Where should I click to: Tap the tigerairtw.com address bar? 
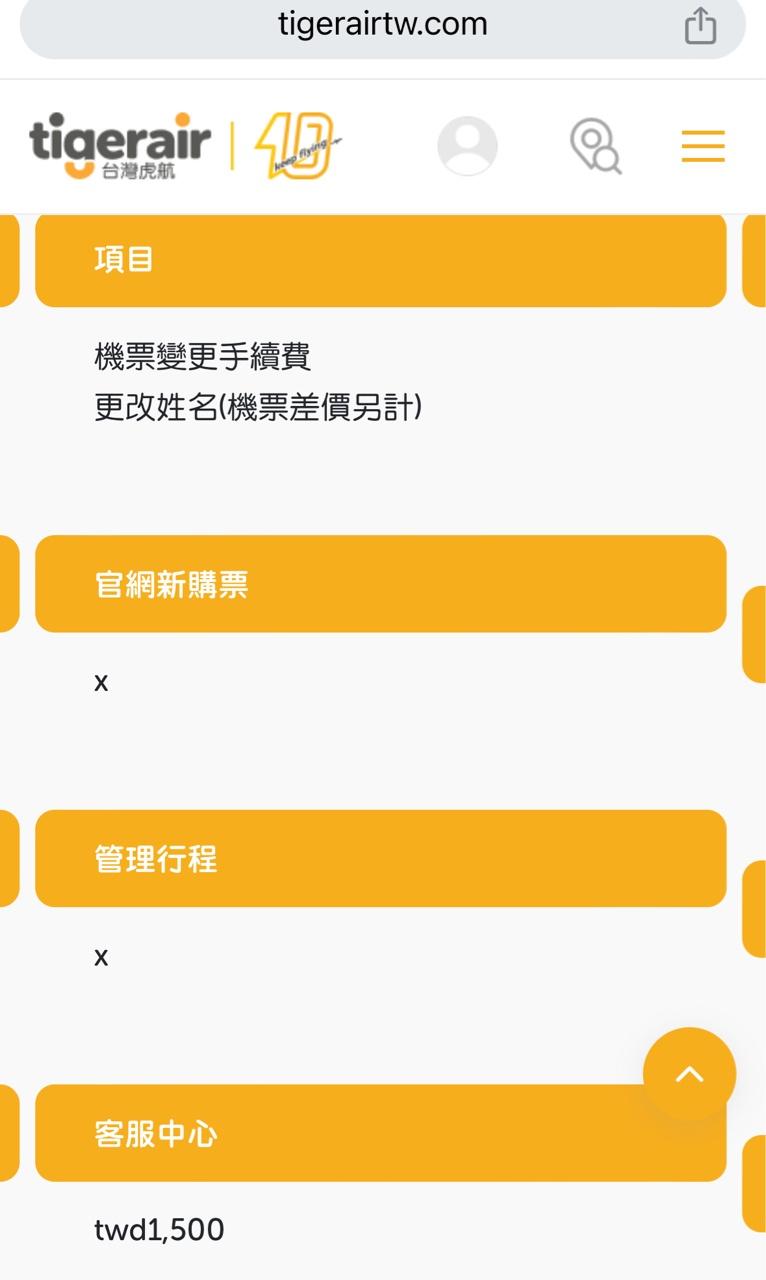[382, 24]
